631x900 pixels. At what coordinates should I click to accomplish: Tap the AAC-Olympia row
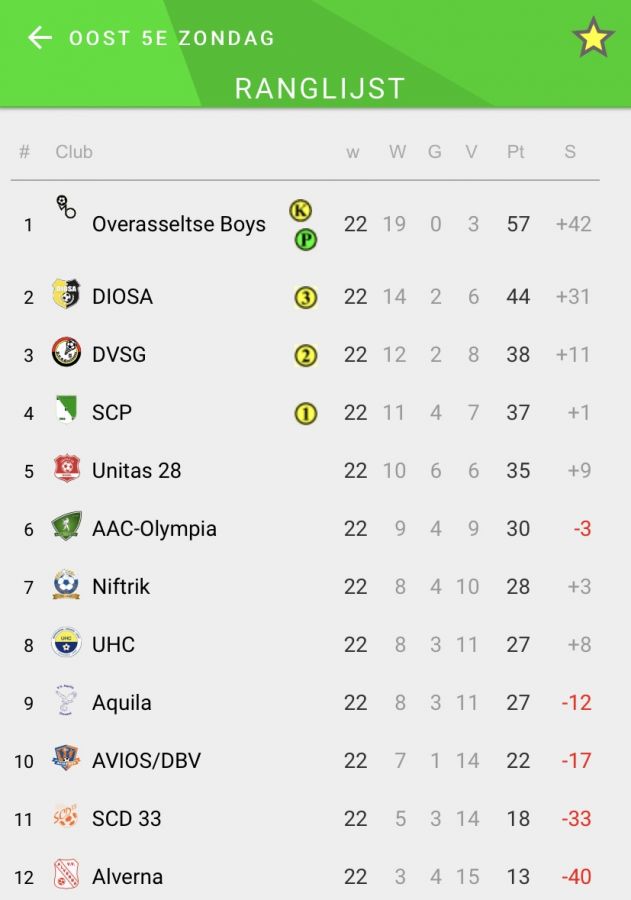154,528
